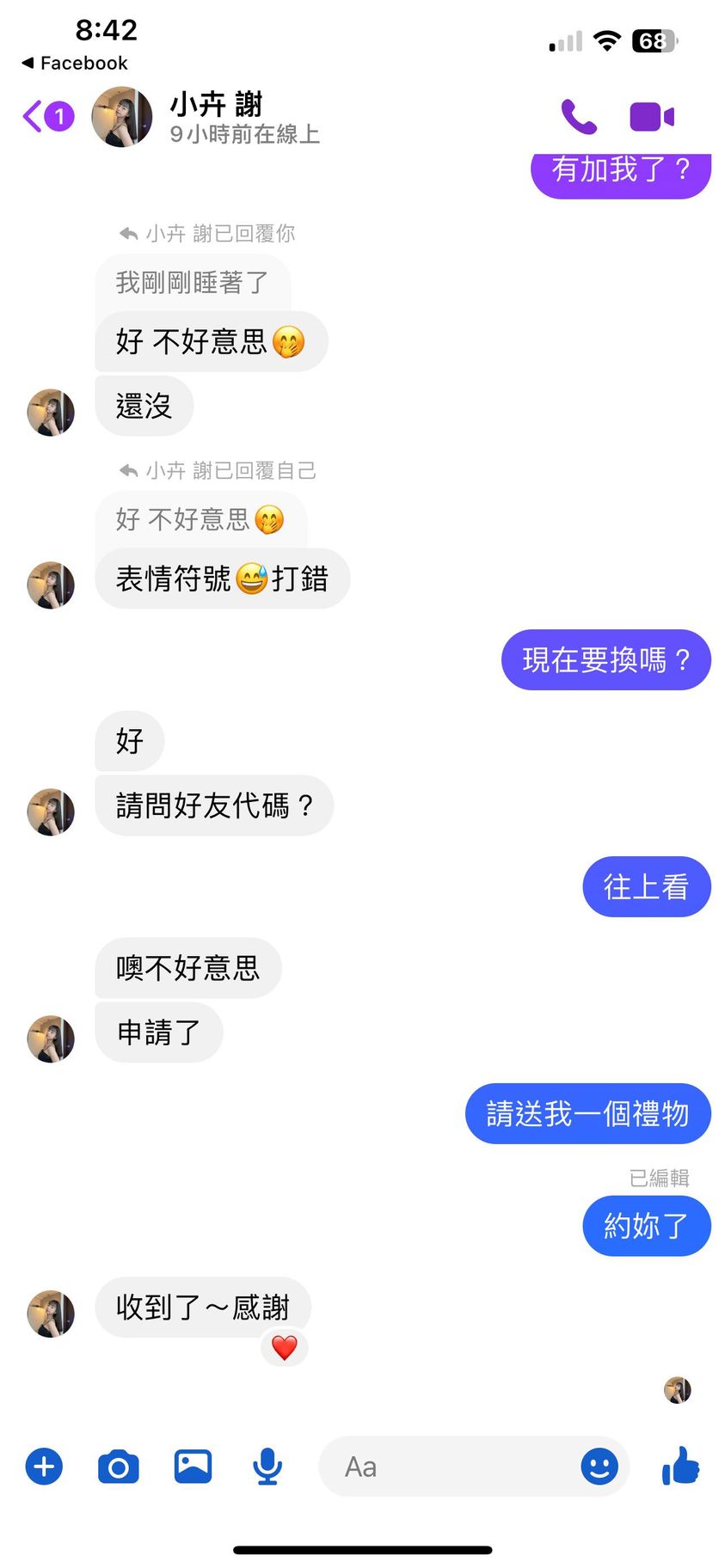Open the camera to take a photo
This screenshot has height=1568, width=725.
coord(119,1466)
